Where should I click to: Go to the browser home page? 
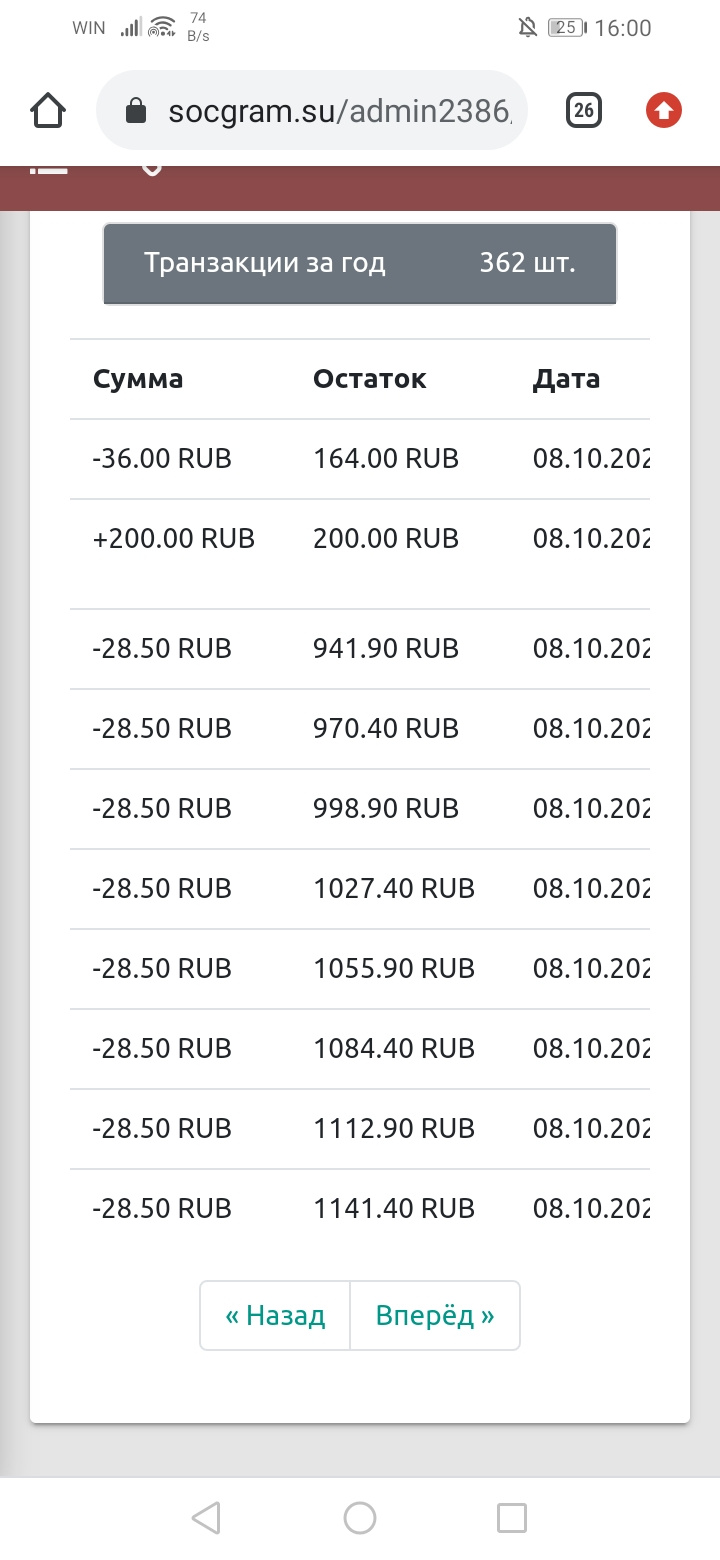tap(49, 110)
